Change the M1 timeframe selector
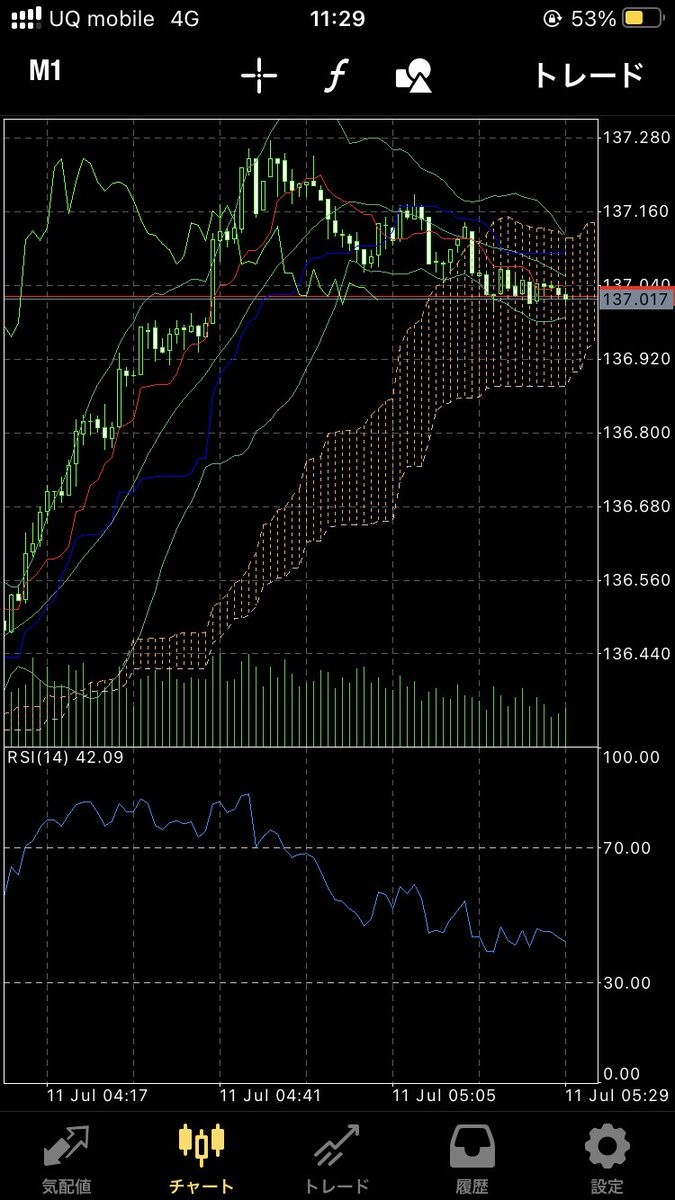Image resolution: width=675 pixels, height=1200 pixels. pyautogui.click(x=45, y=72)
